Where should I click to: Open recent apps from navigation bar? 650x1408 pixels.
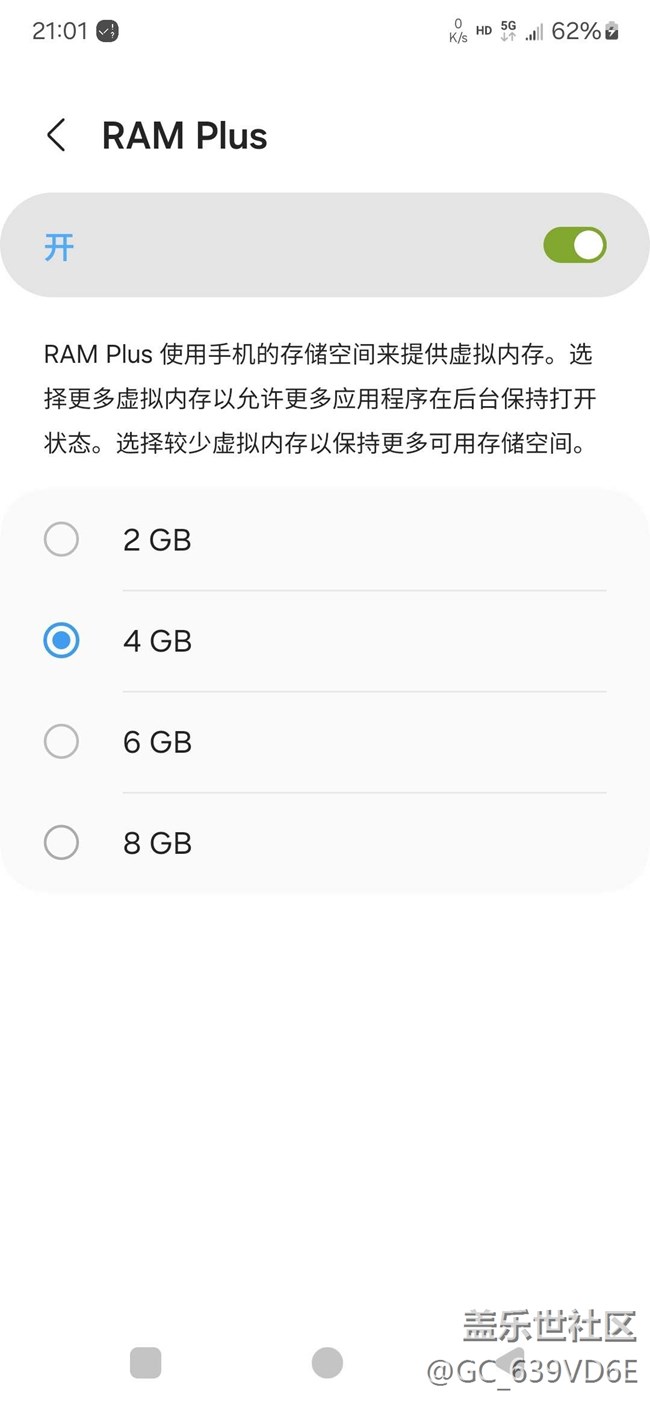point(146,1362)
